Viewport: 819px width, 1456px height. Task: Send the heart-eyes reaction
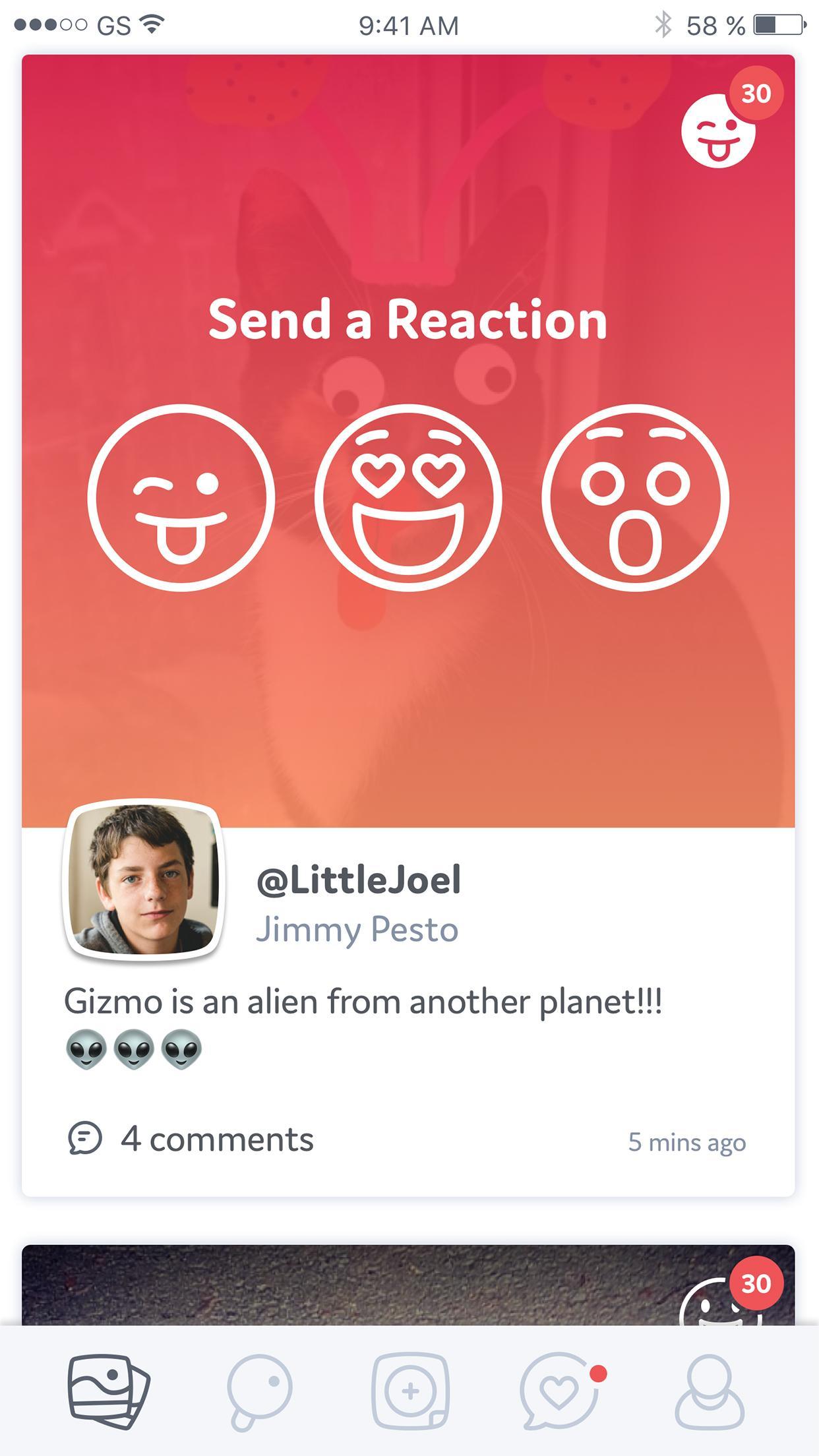pyautogui.click(x=408, y=498)
